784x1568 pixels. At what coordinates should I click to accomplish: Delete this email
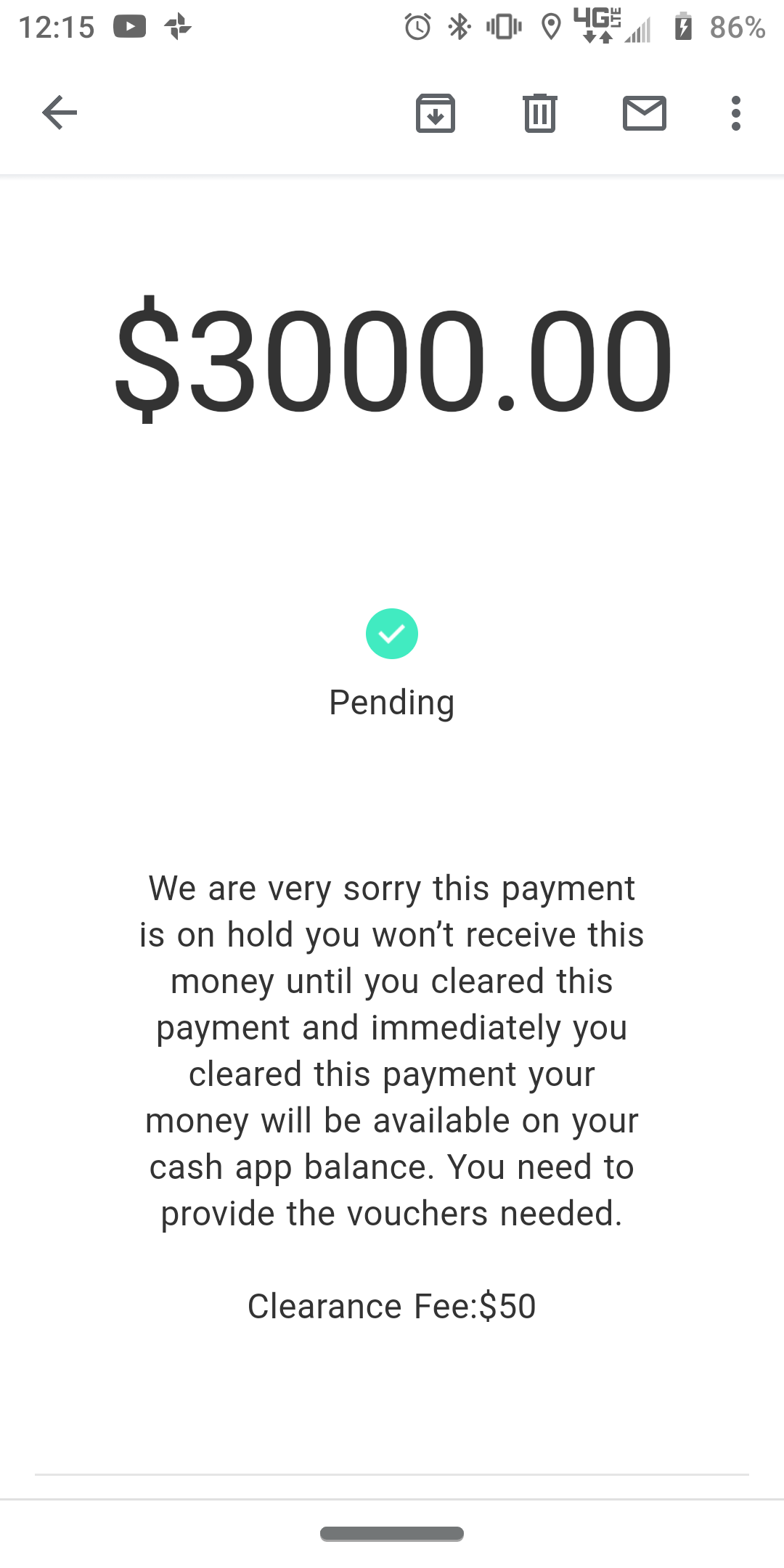[x=539, y=113]
